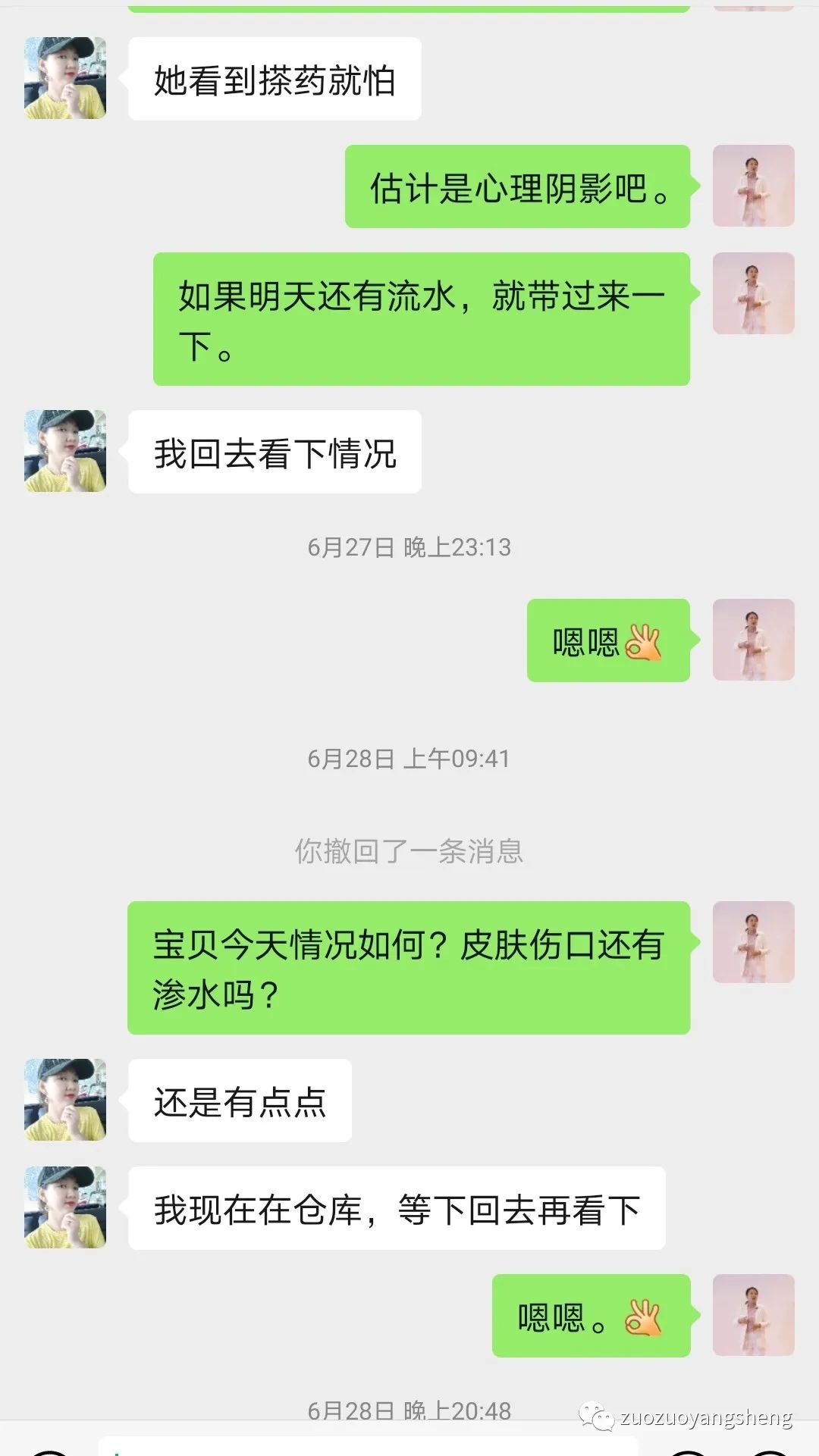Click the OK hand emoji in 嗯嗯 message
The image size is (819, 1456).
pos(645,643)
